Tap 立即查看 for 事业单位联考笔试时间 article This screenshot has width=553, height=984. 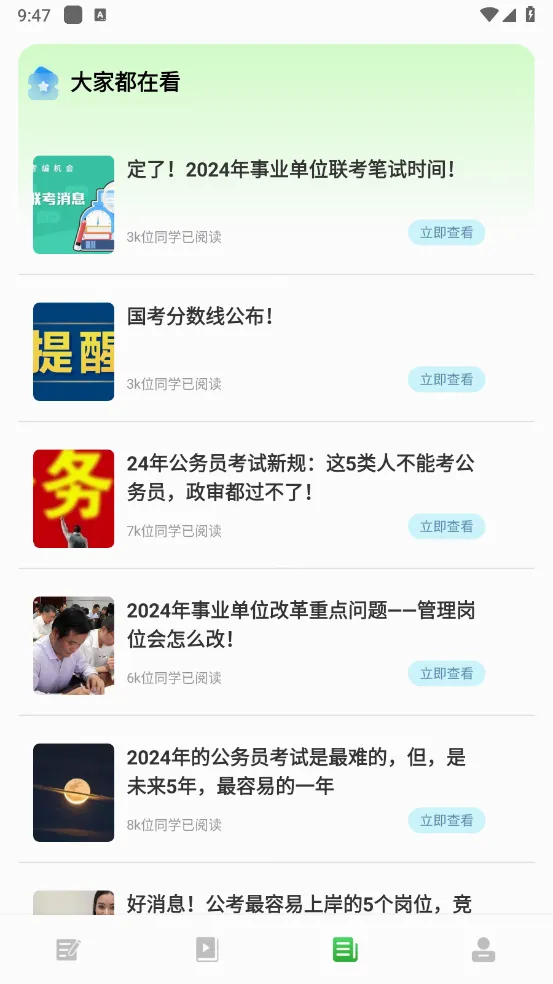[446, 233]
